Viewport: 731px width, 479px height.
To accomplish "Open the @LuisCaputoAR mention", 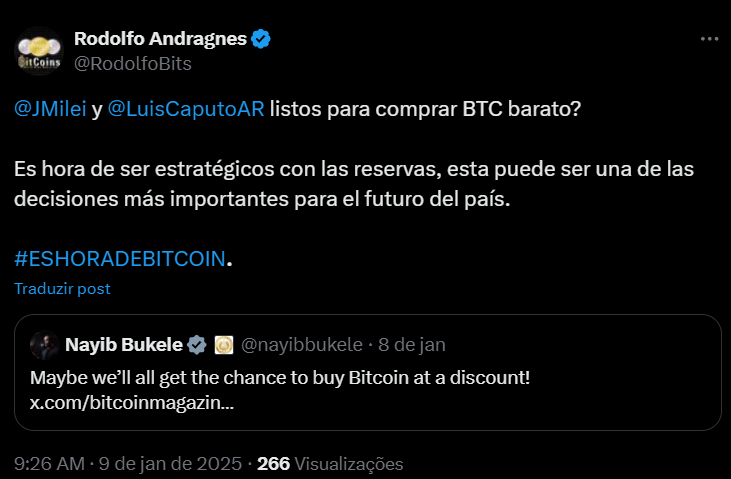I will click(185, 110).
